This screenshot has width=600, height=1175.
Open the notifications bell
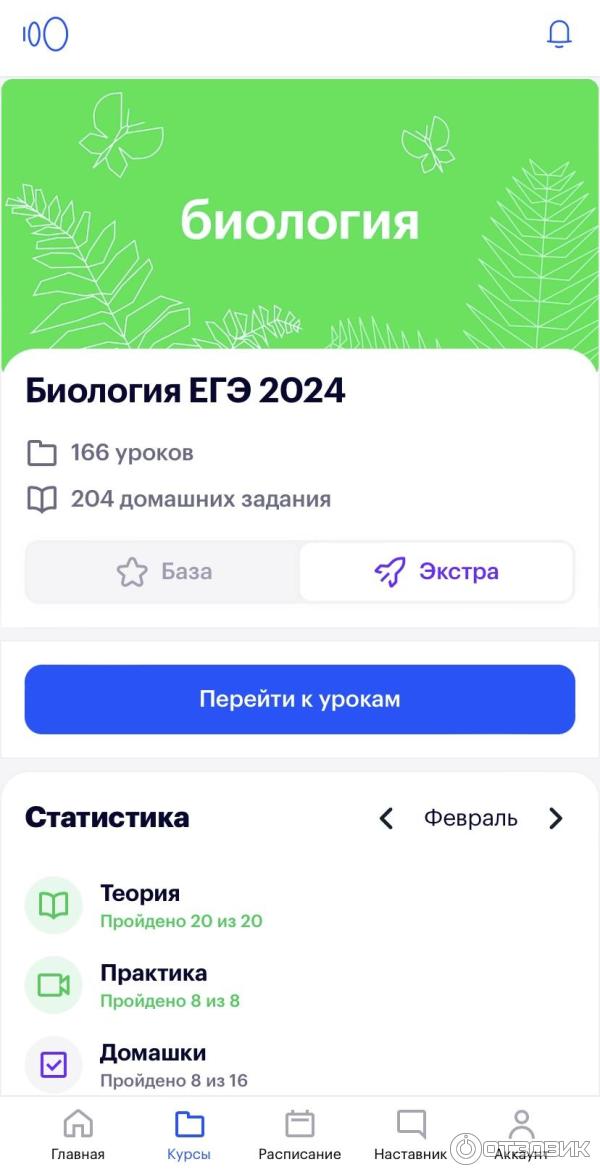[x=559, y=34]
